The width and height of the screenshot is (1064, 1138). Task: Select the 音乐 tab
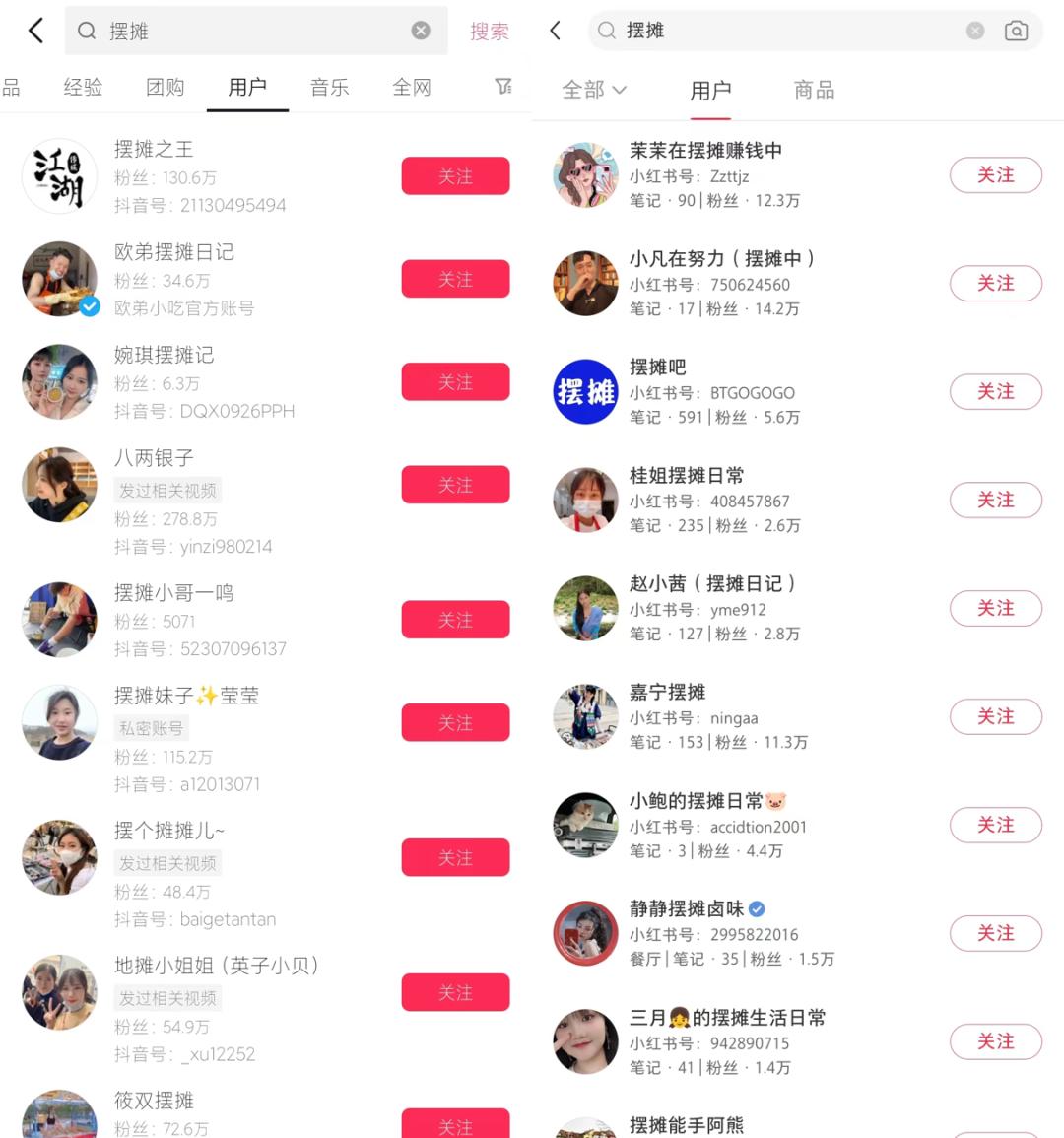(329, 88)
